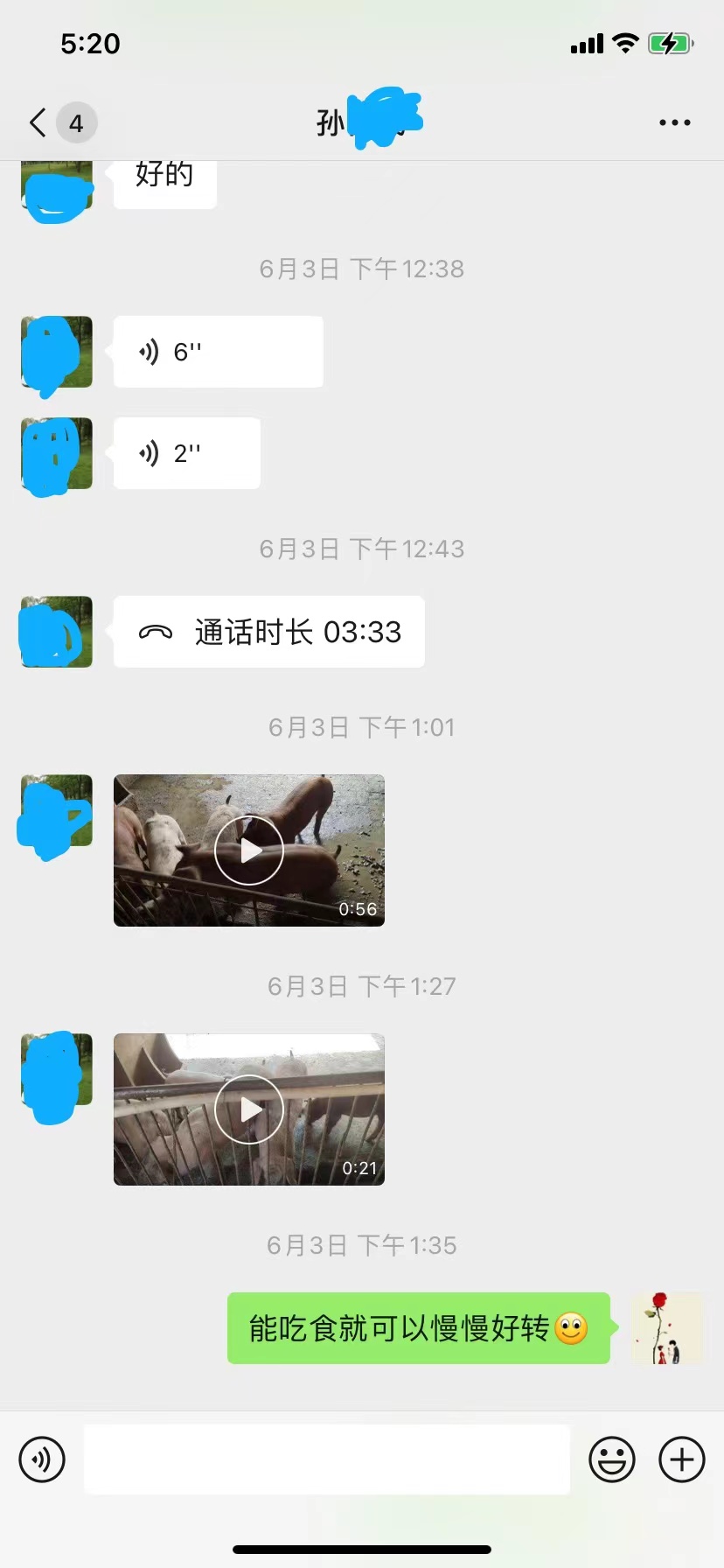Play the 0:56 pig feeding video

point(248,849)
